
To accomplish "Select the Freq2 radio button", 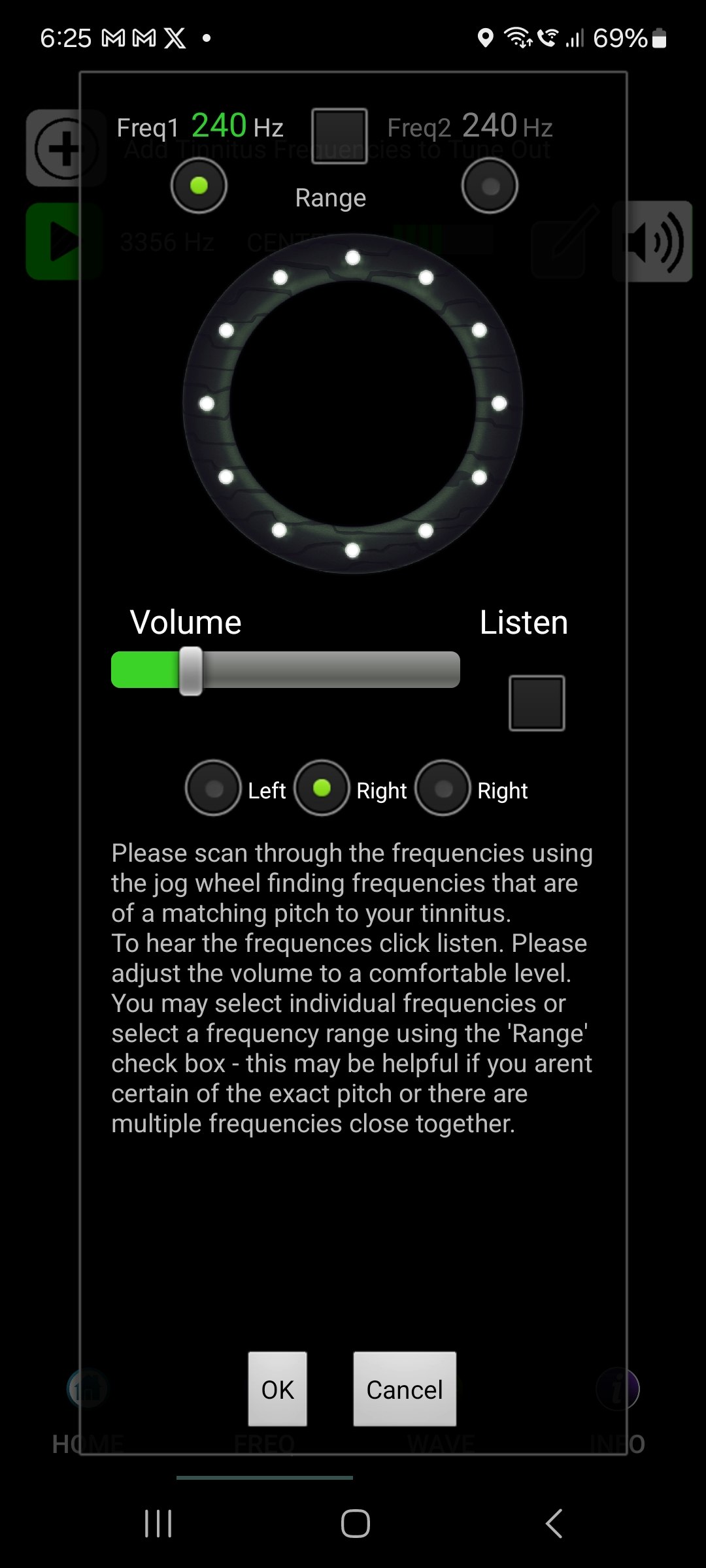I will click(490, 186).
